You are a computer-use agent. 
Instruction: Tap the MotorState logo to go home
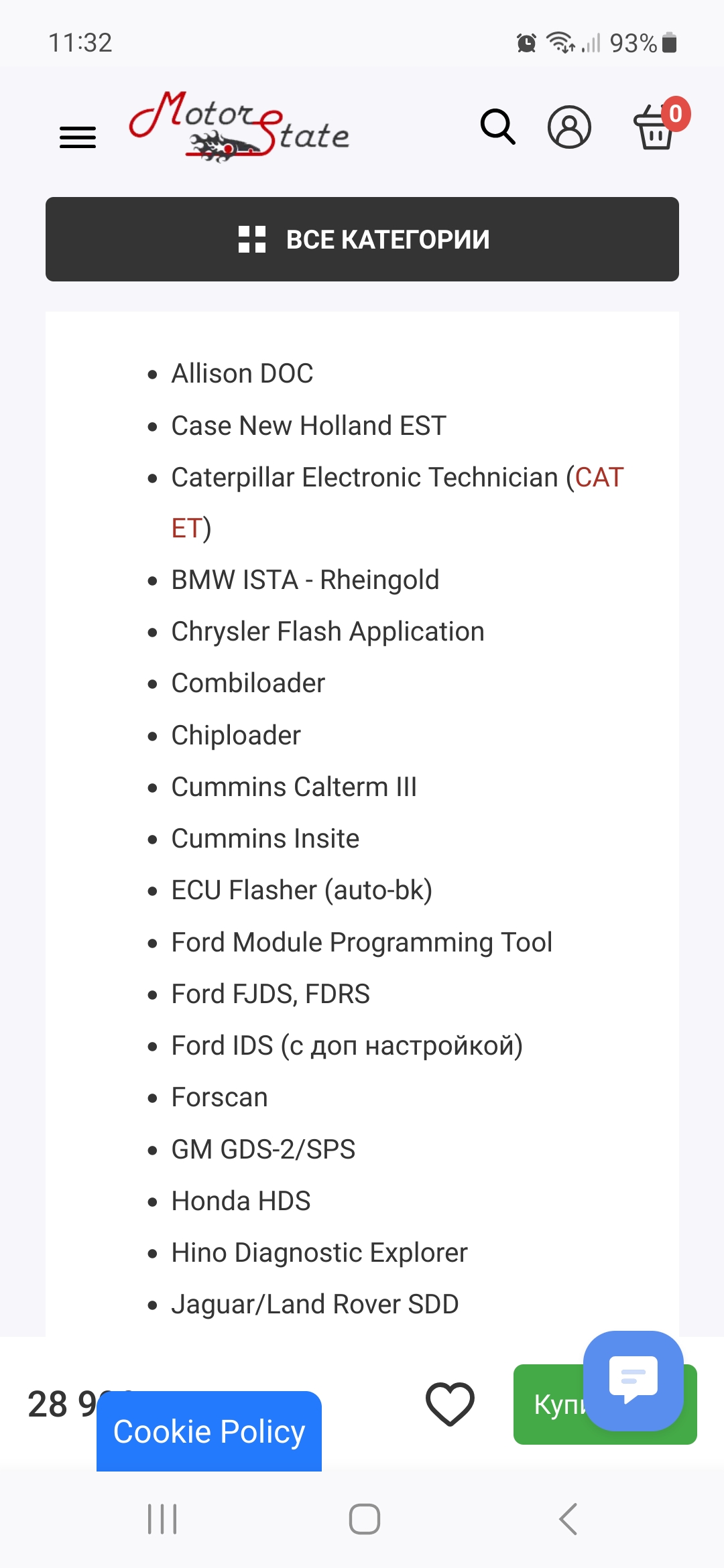tap(239, 127)
